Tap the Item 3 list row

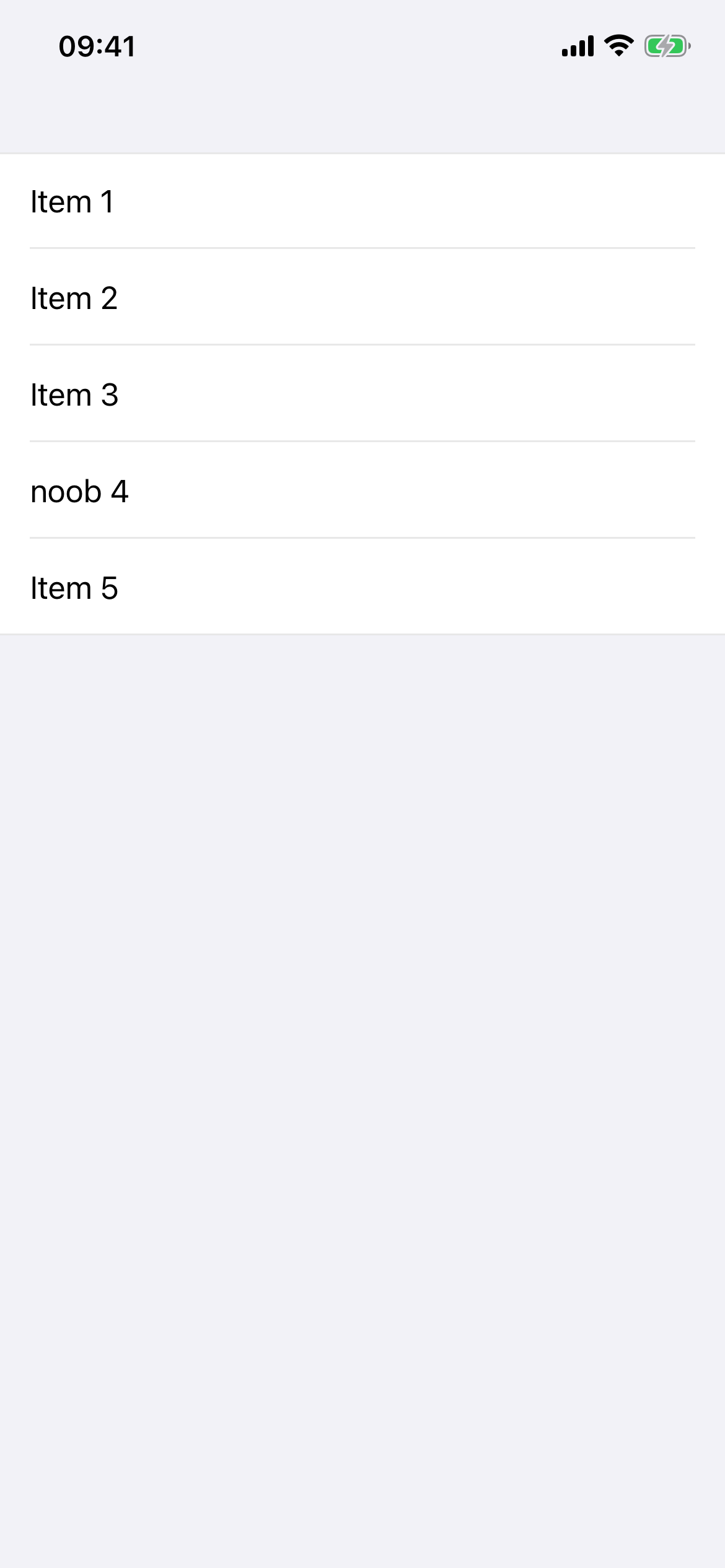point(362,394)
